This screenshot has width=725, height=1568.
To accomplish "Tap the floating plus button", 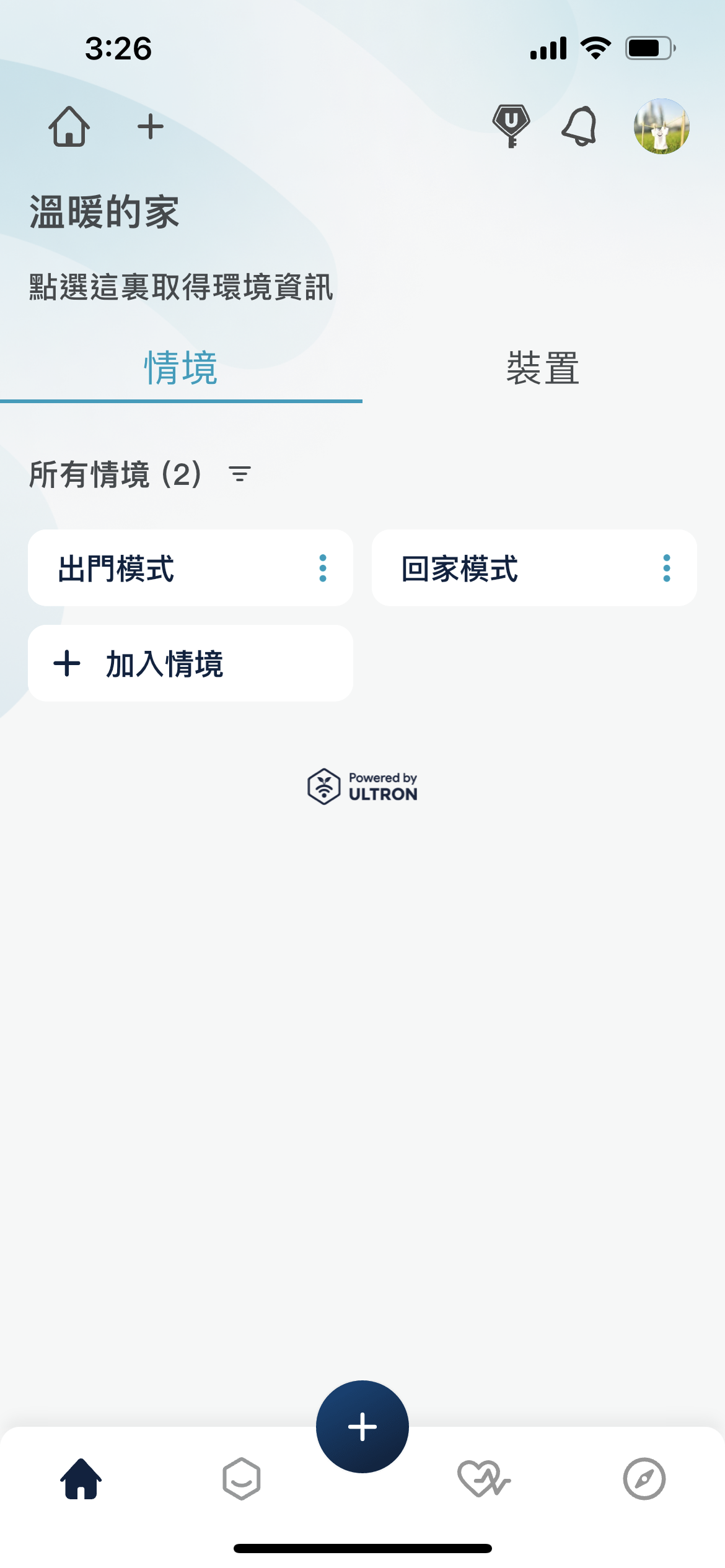I will [x=362, y=1427].
